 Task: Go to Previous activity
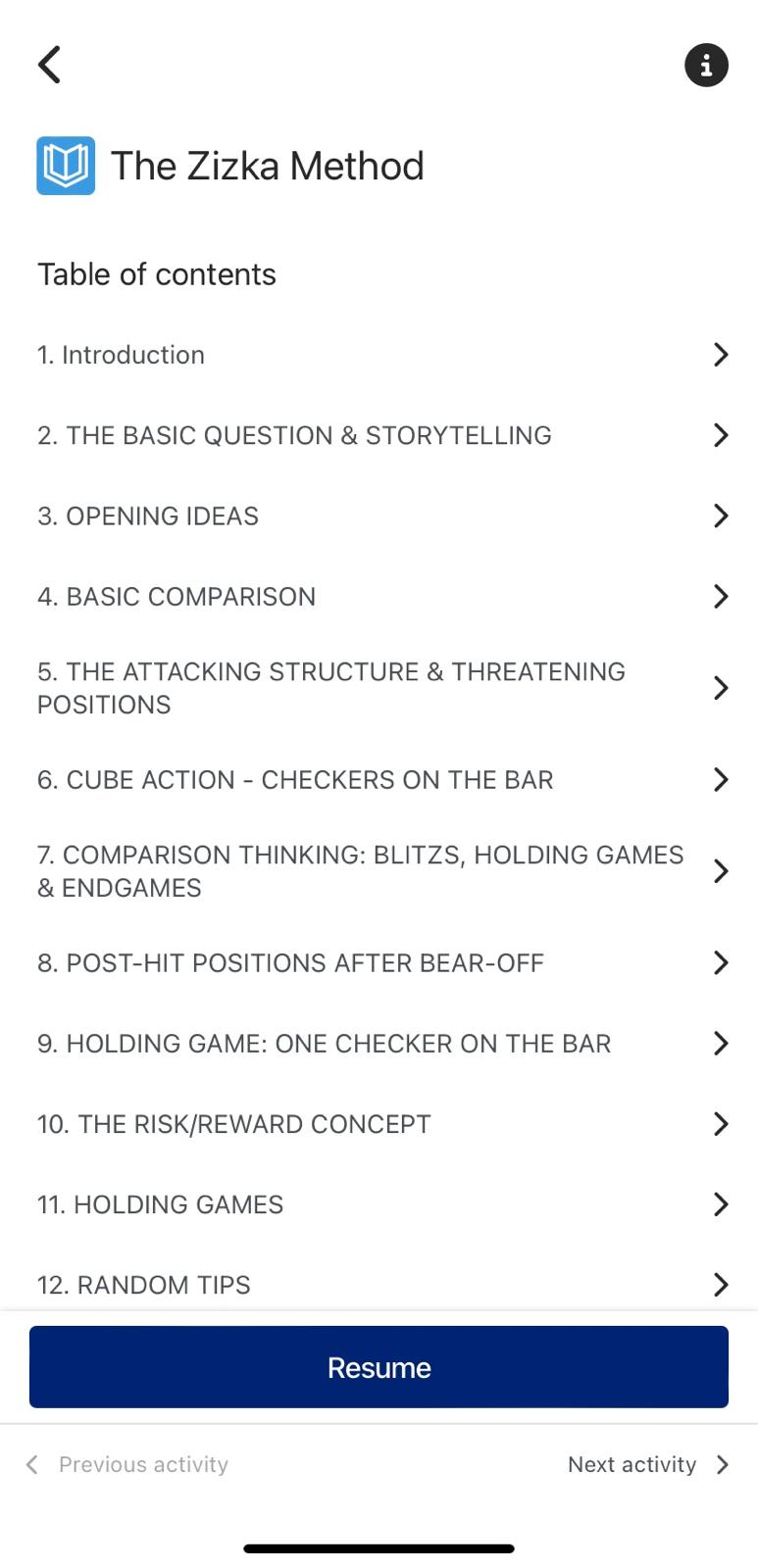tap(127, 1464)
